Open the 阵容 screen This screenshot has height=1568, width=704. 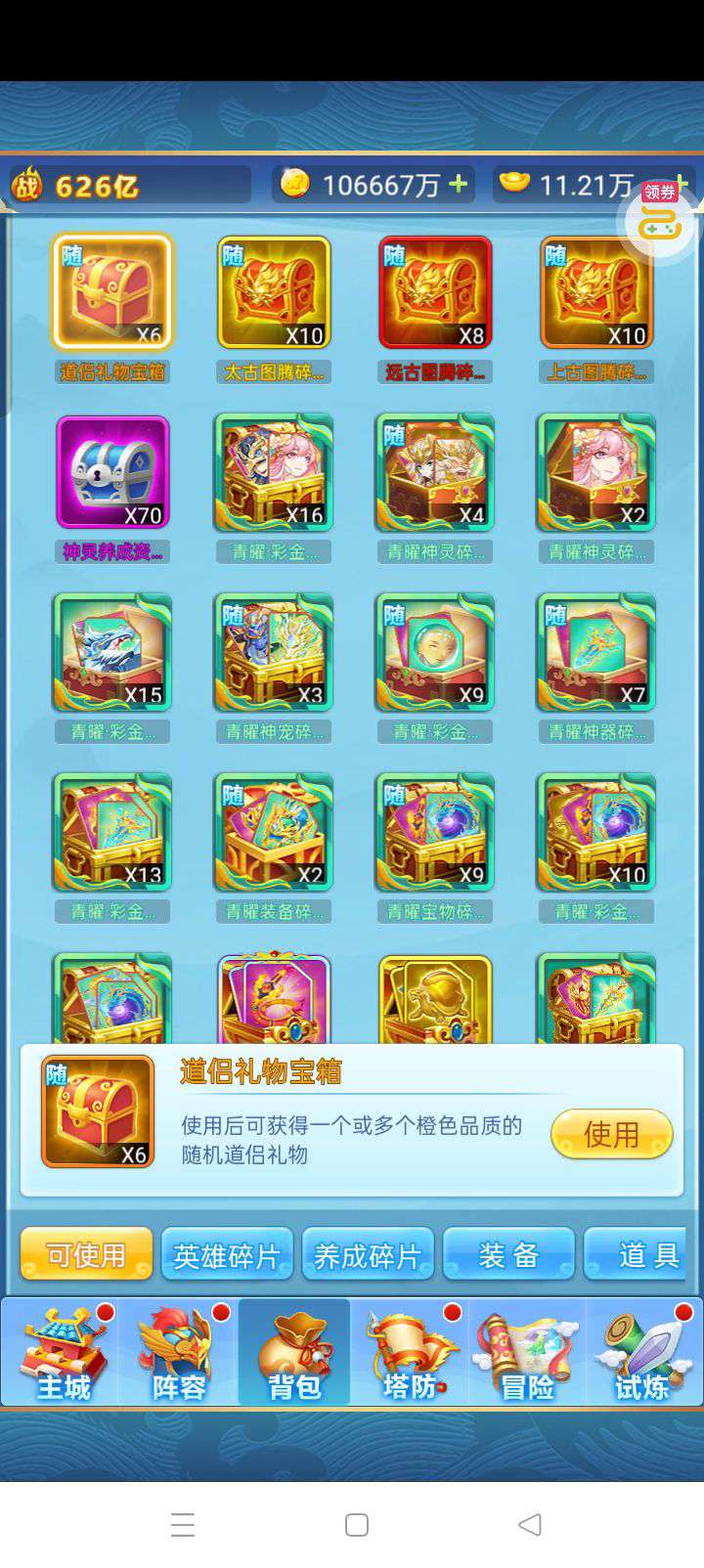tap(178, 1354)
